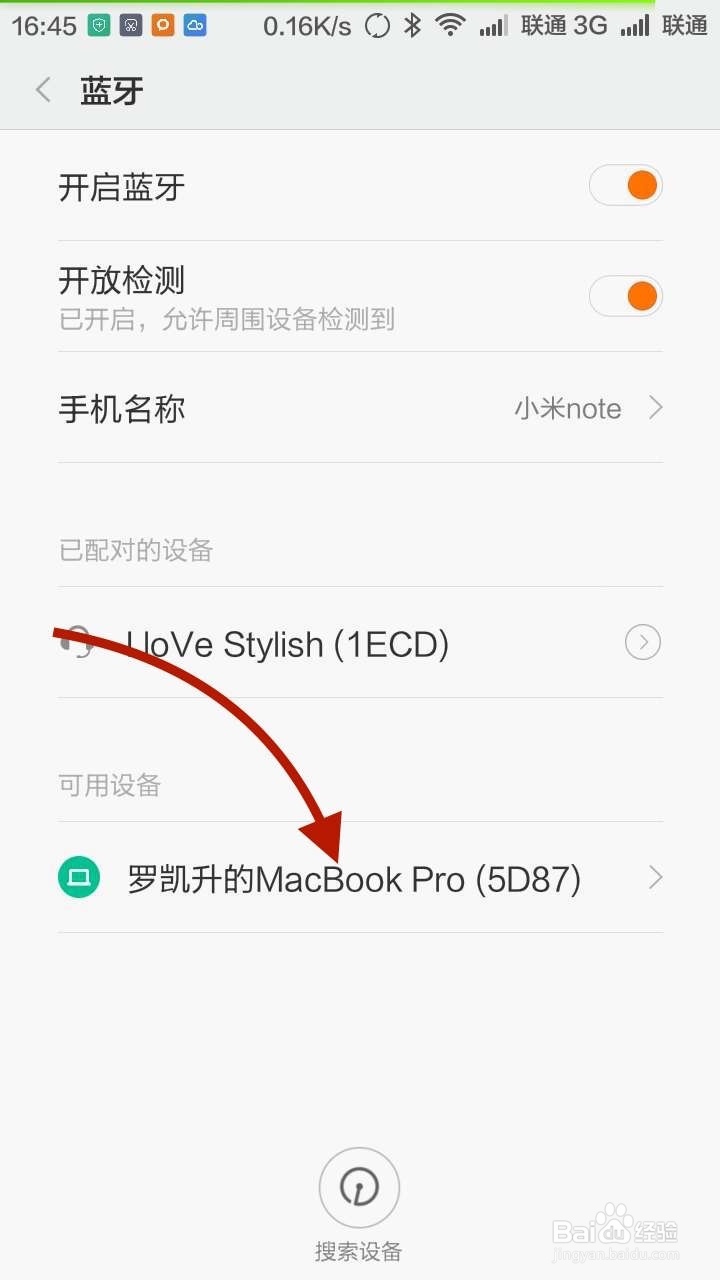Image resolution: width=720 pixels, height=1280 pixels.
Task: Tap the sync icon in the status bar
Action: 377,25
